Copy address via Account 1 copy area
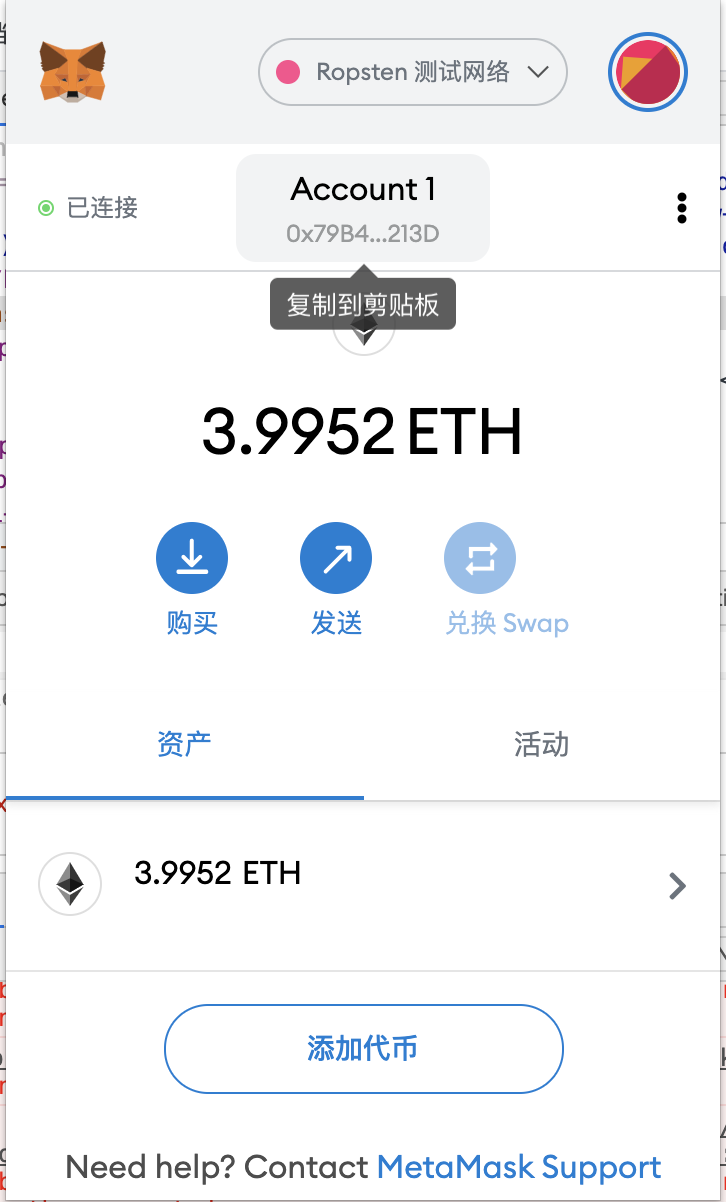 click(x=363, y=208)
